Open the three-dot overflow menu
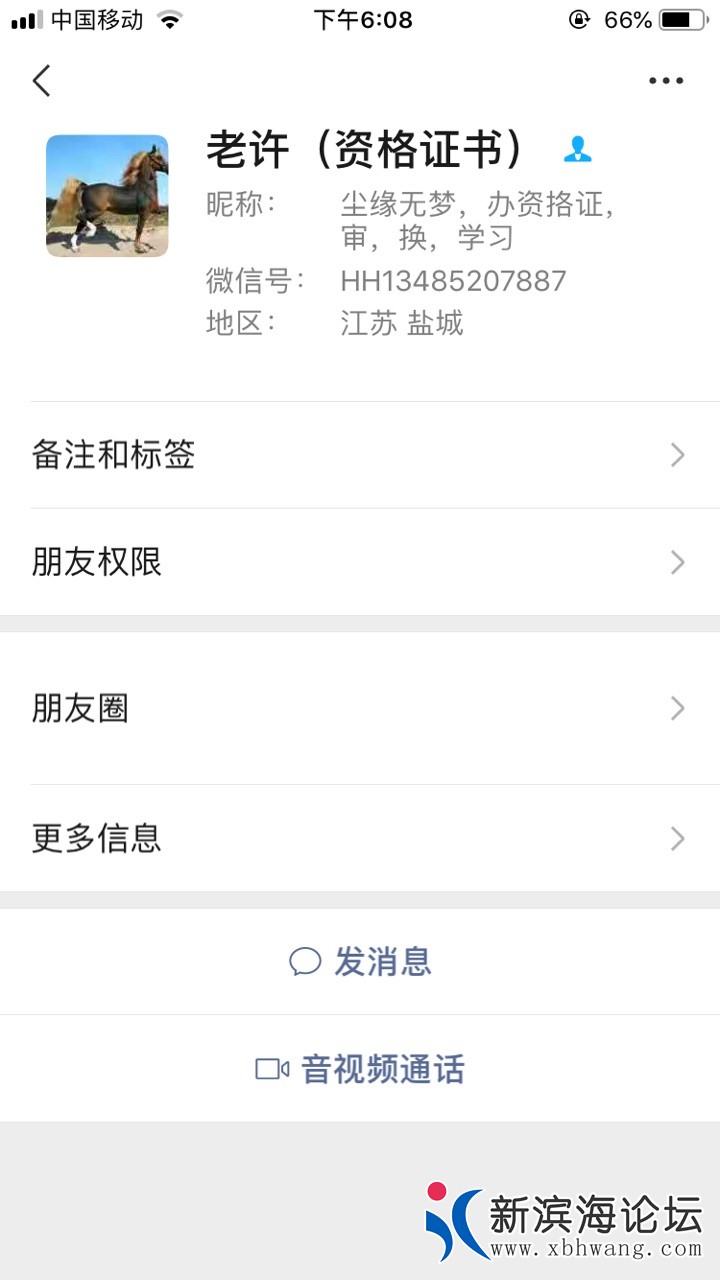This screenshot has width=720, height=1280. tap(666, 81)
